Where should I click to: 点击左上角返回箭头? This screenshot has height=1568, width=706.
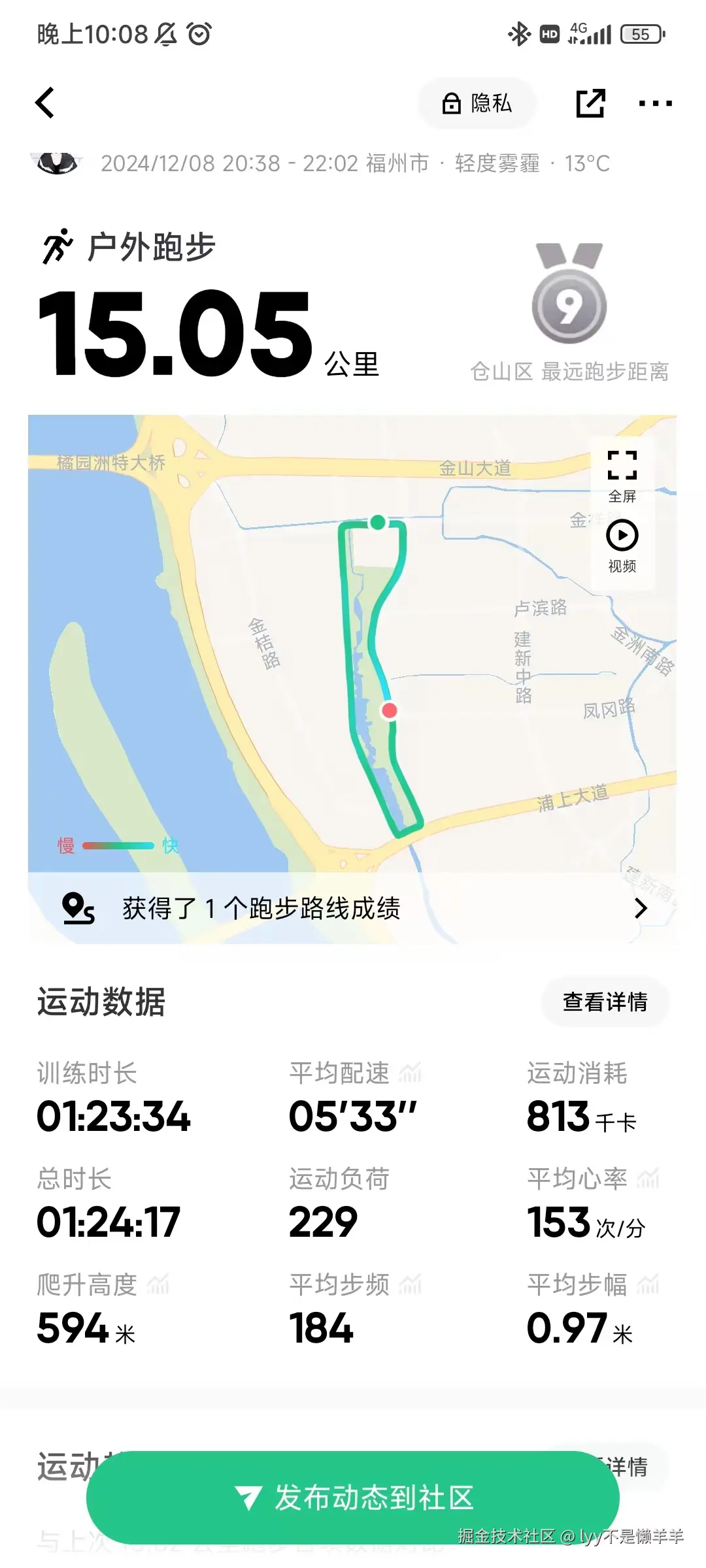point(44,103)
